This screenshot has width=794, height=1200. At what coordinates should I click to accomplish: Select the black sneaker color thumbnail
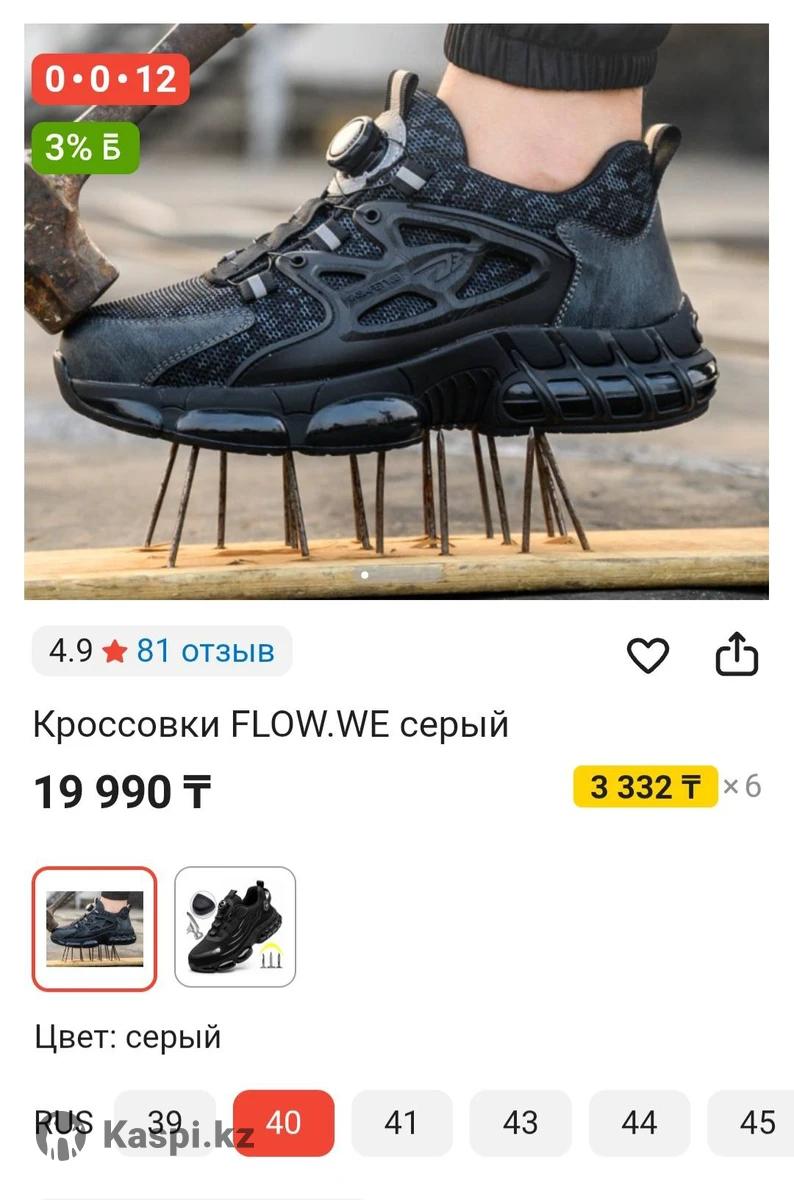(x=235, y=928)
